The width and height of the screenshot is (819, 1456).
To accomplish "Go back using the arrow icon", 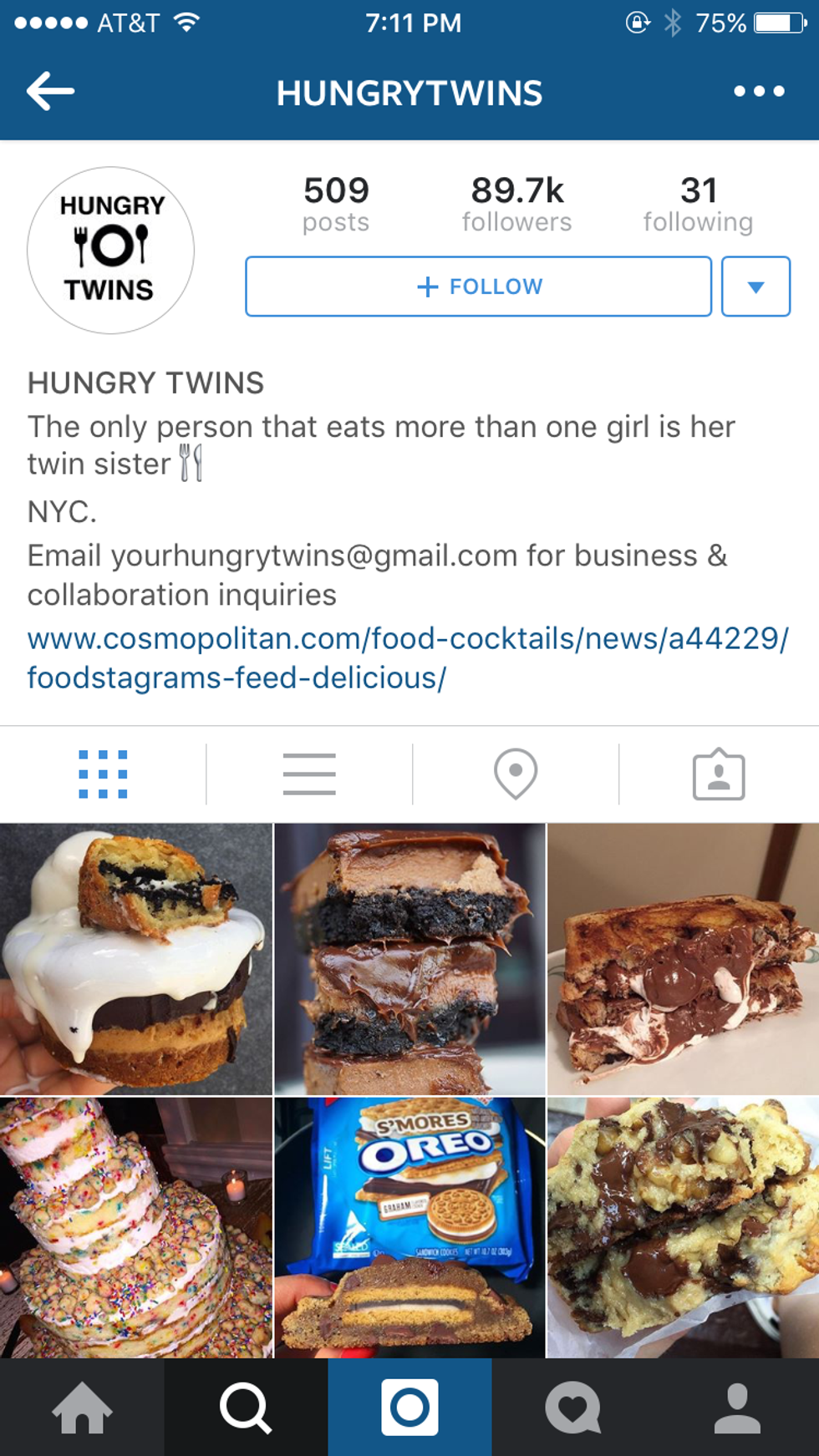I will click(50, 91).
